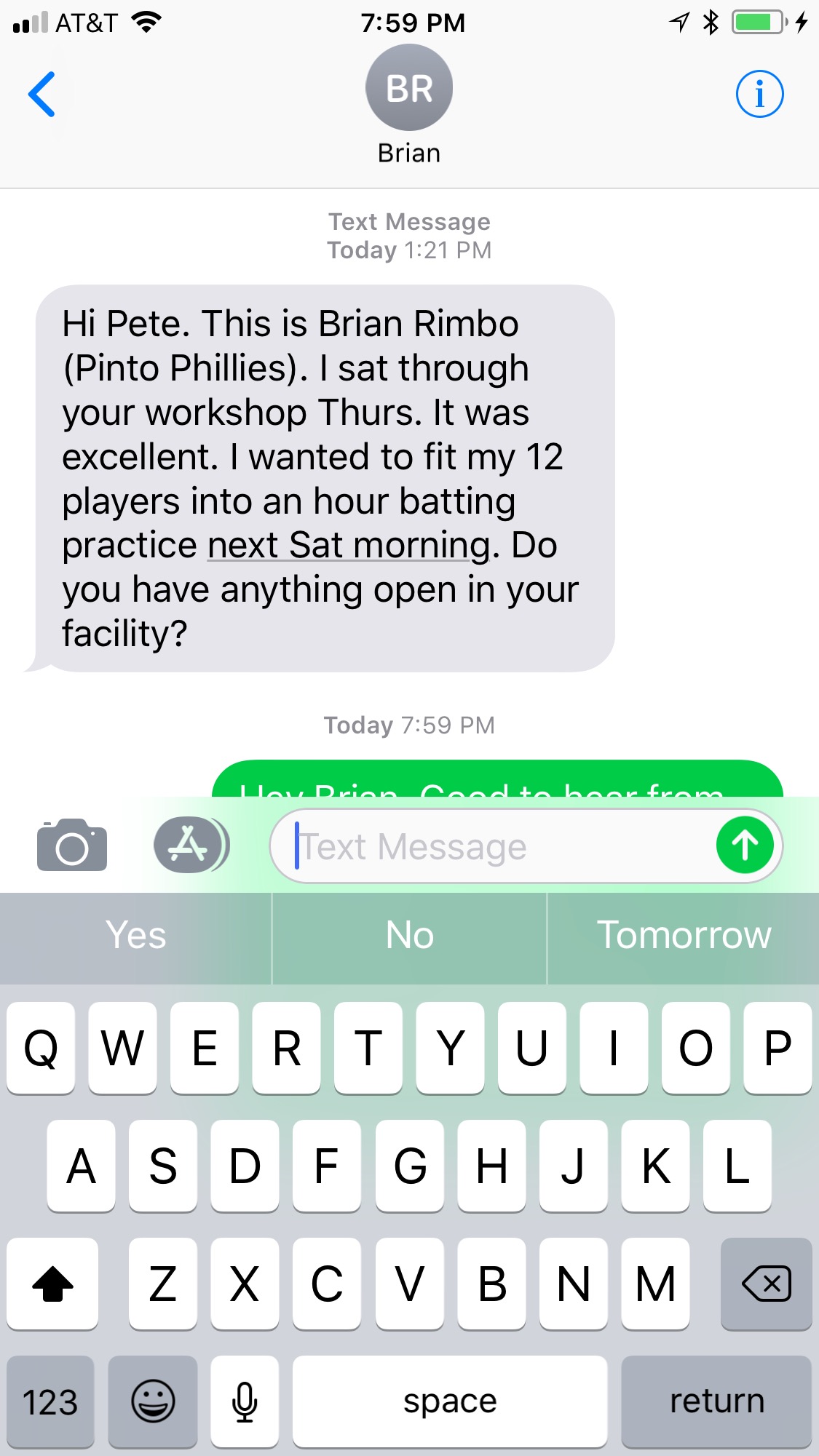Open Brian's contact avatar
Image resolution: width=819 pixels, height=1456 pixels.
[409, 88]
